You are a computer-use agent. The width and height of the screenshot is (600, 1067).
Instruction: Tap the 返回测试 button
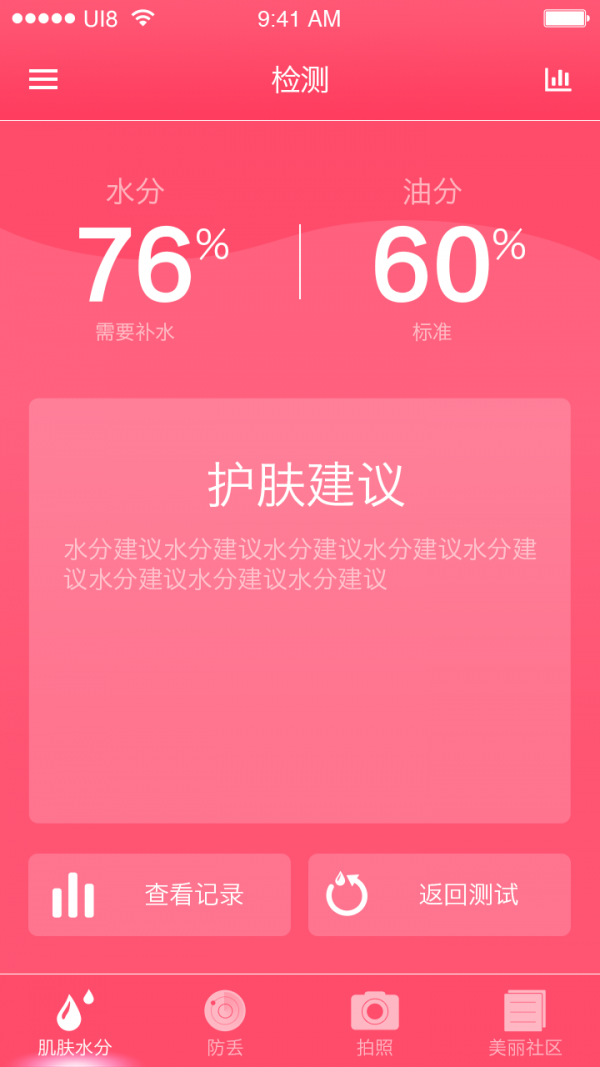439,894
